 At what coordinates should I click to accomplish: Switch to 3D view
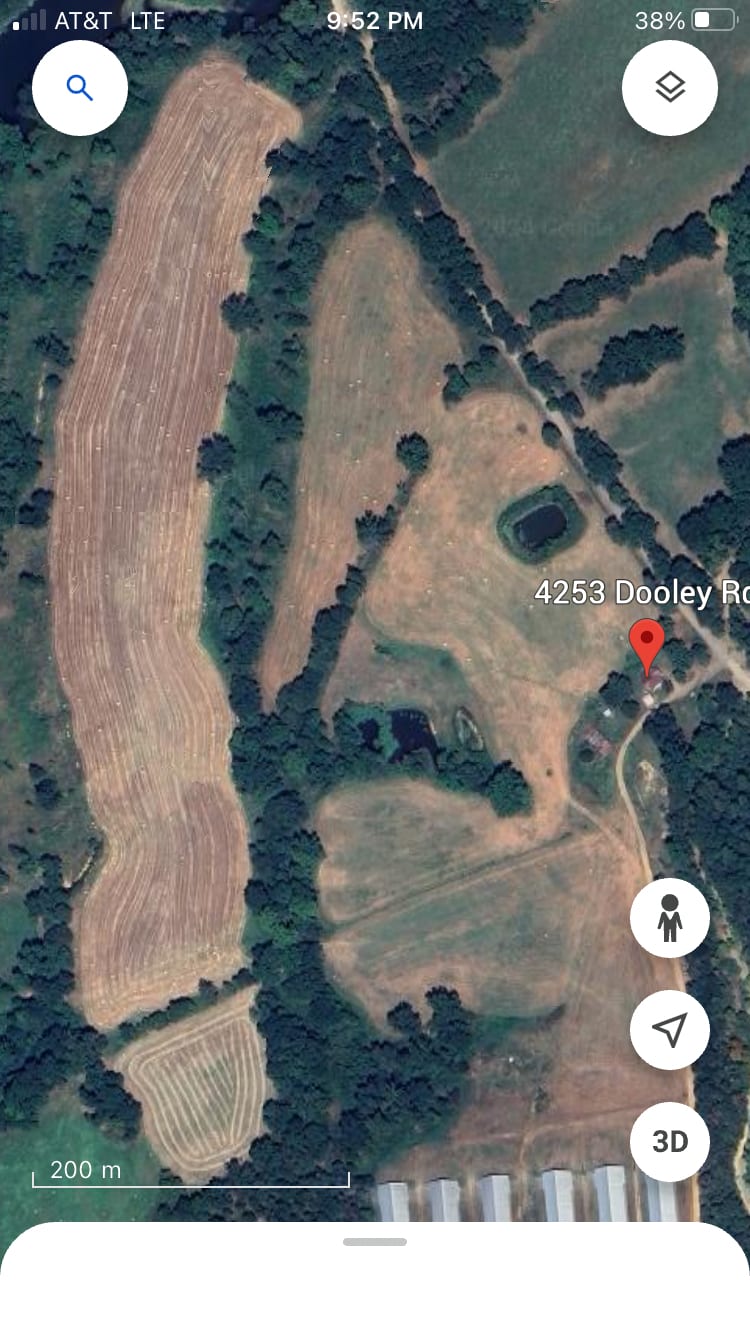click(670, 1142)
